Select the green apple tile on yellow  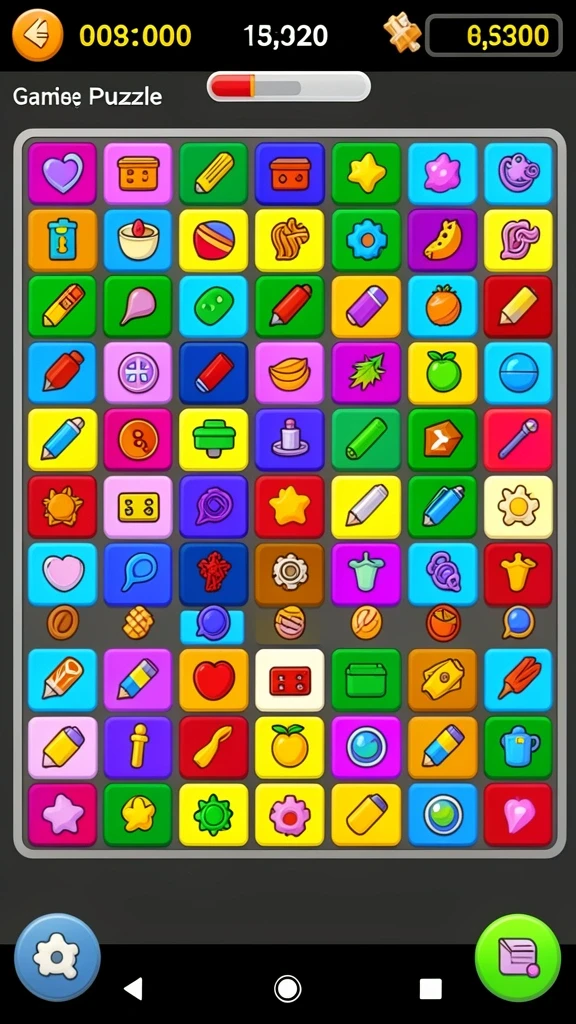click(x=442, y=374)
